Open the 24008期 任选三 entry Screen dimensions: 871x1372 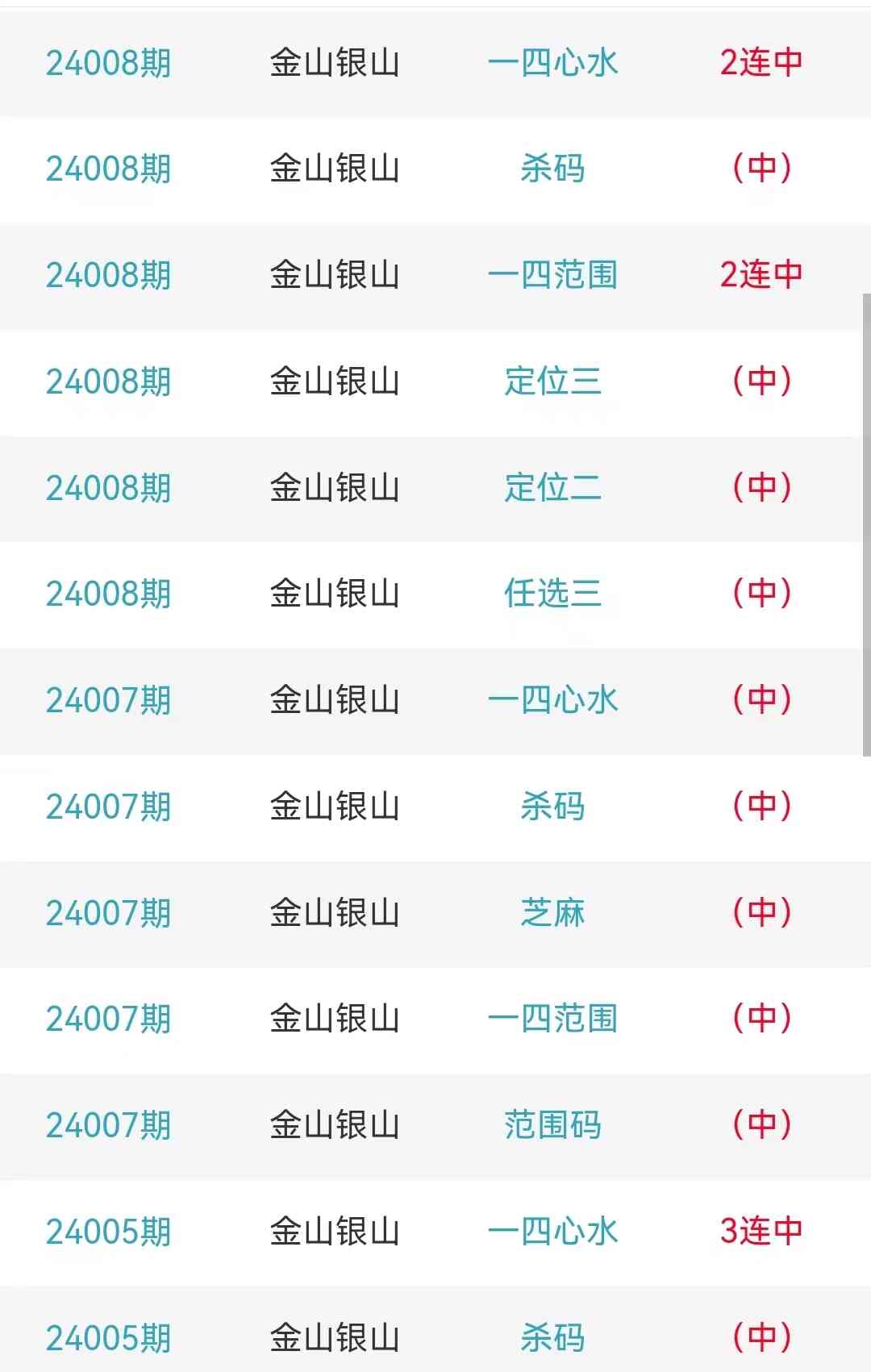[x=552, y=594]
